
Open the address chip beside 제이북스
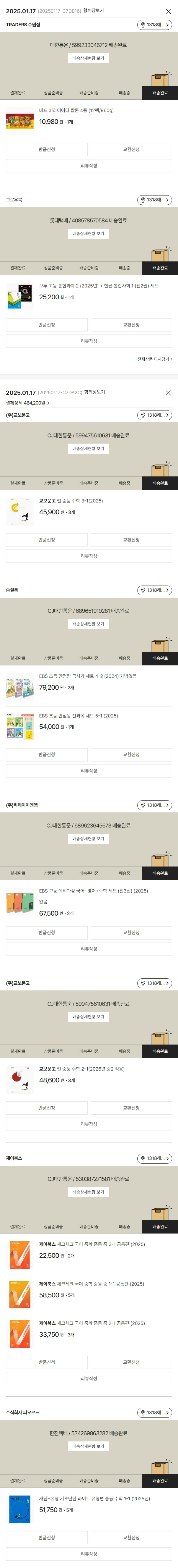pyautogui.click(x=154, y=1158)
